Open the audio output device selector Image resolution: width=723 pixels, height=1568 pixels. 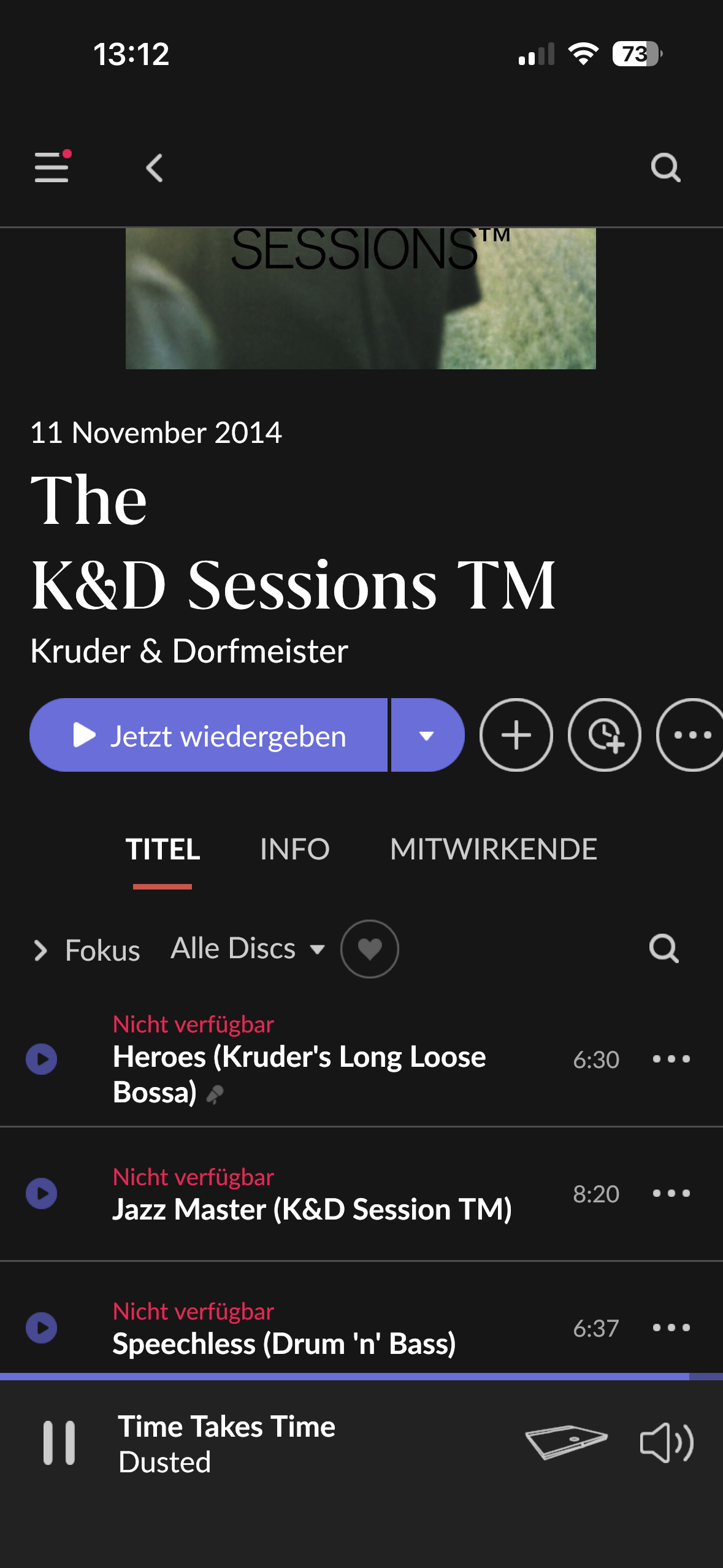point(565,1442)
